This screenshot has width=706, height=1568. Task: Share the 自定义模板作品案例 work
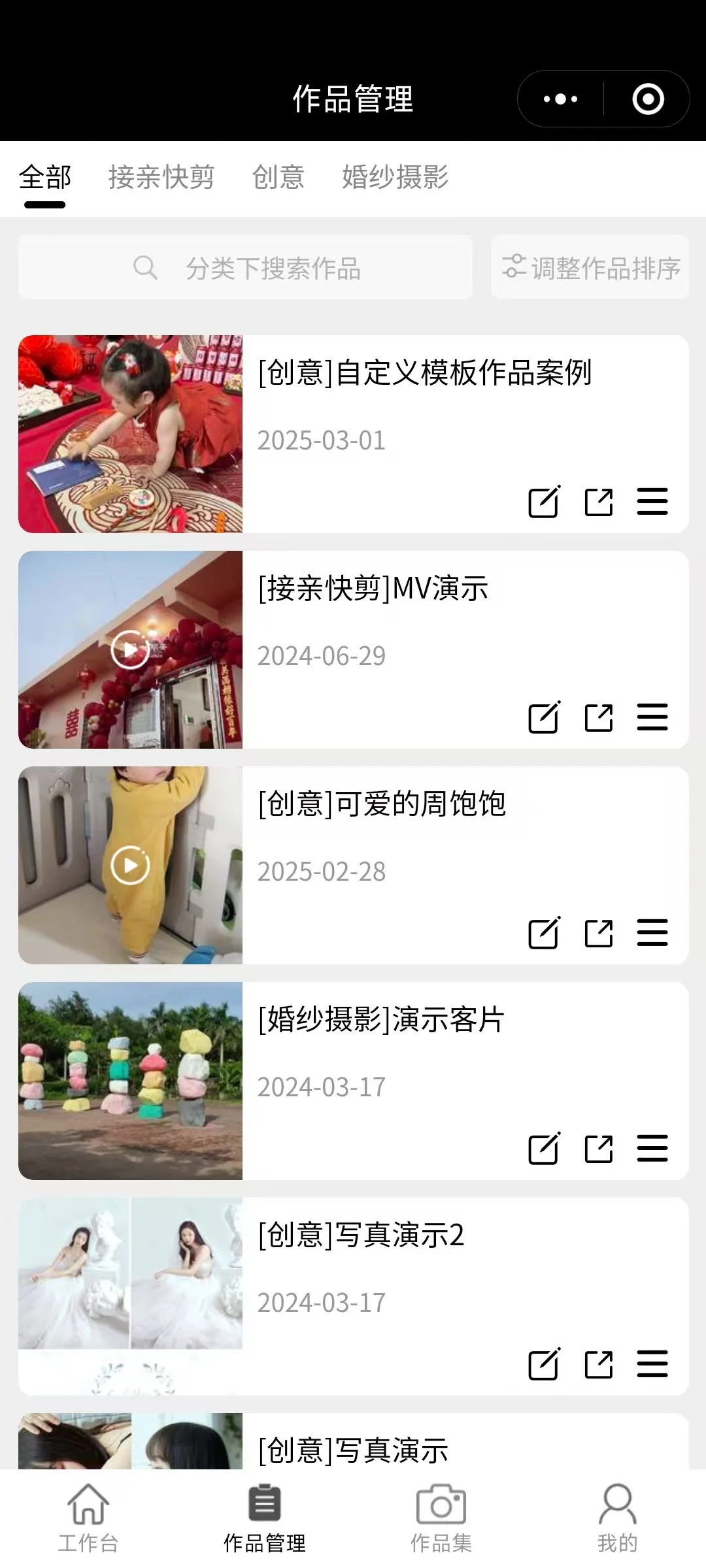pyautogui.click(x=598, y=502)
